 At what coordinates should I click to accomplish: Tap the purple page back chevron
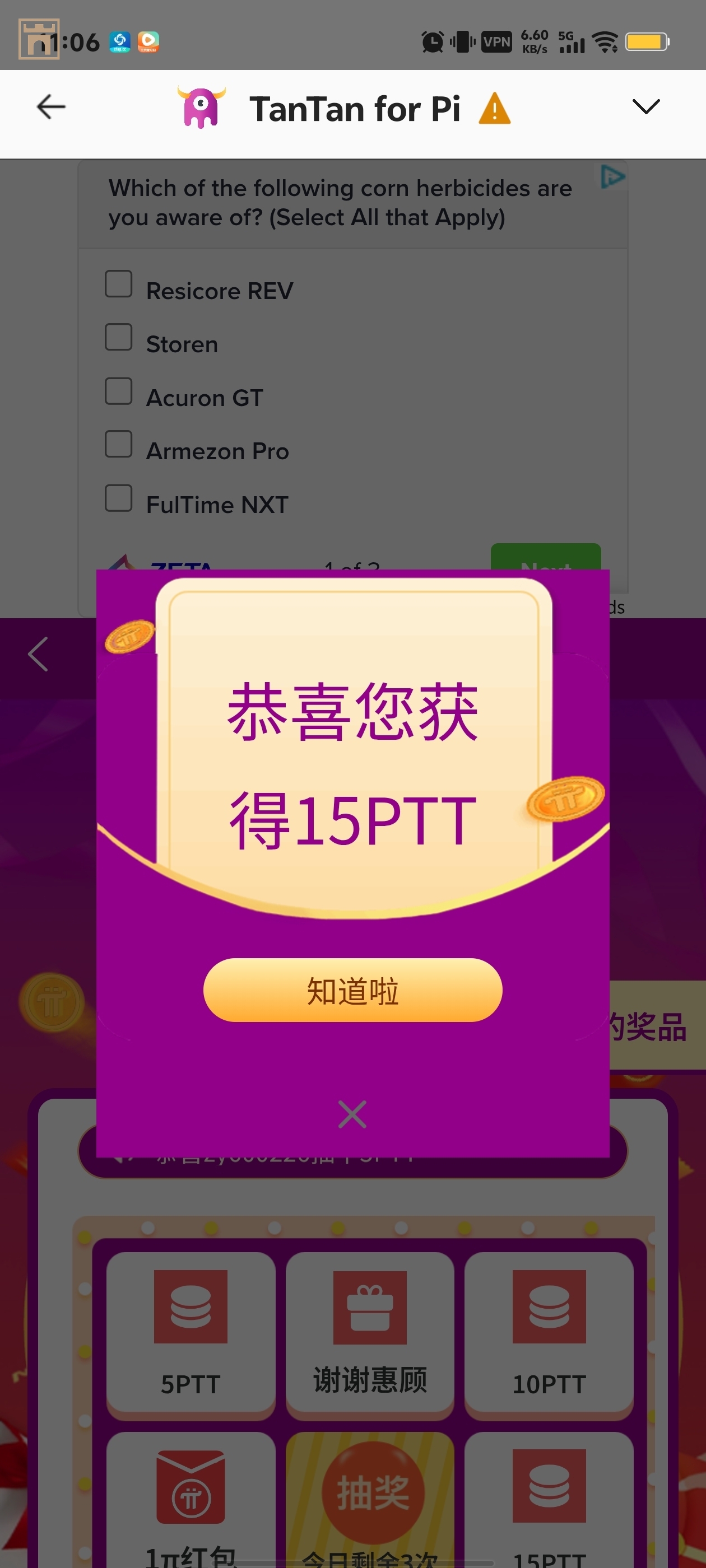pos(38,654)
